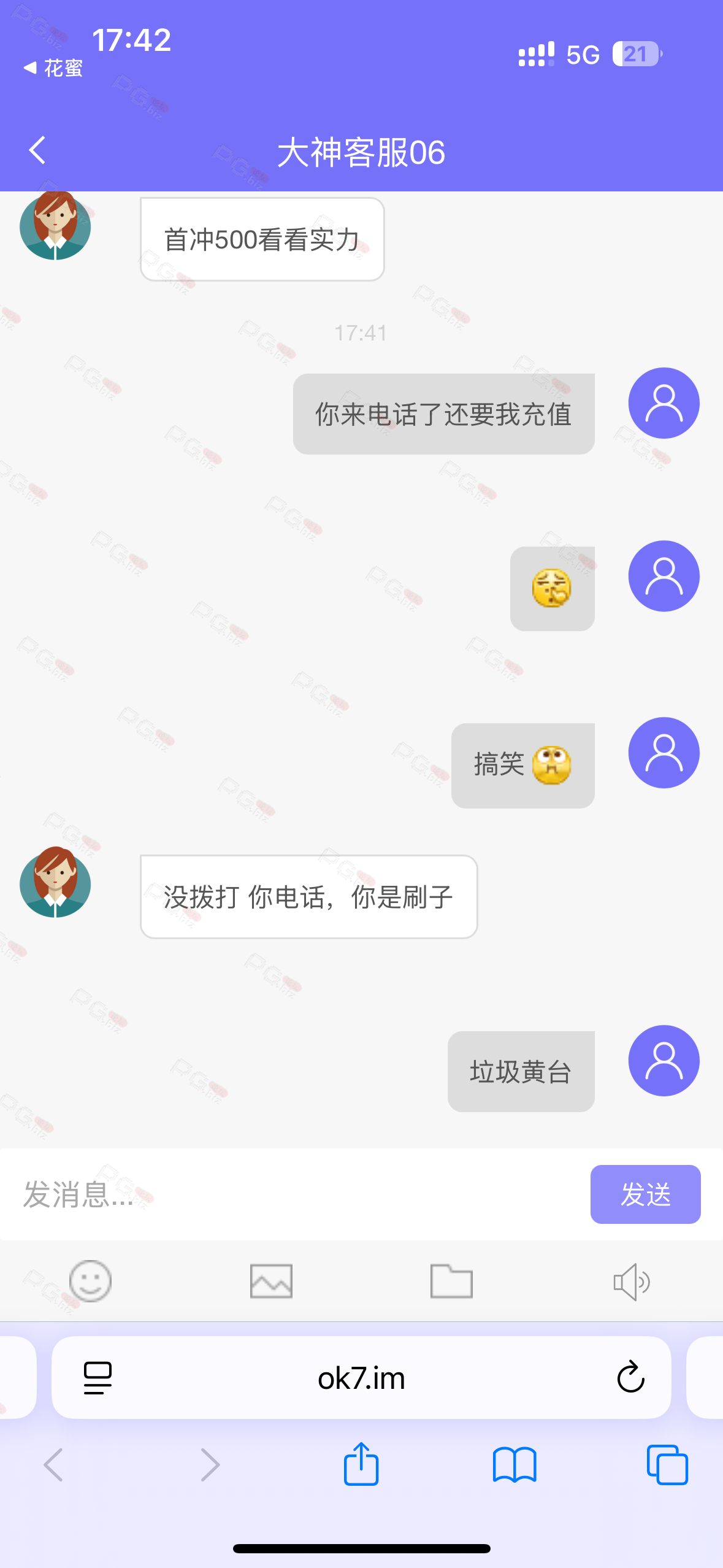The image size is (723, 1568).
Task: Tap the speaker sound icon
Action: click(632, 1282)
